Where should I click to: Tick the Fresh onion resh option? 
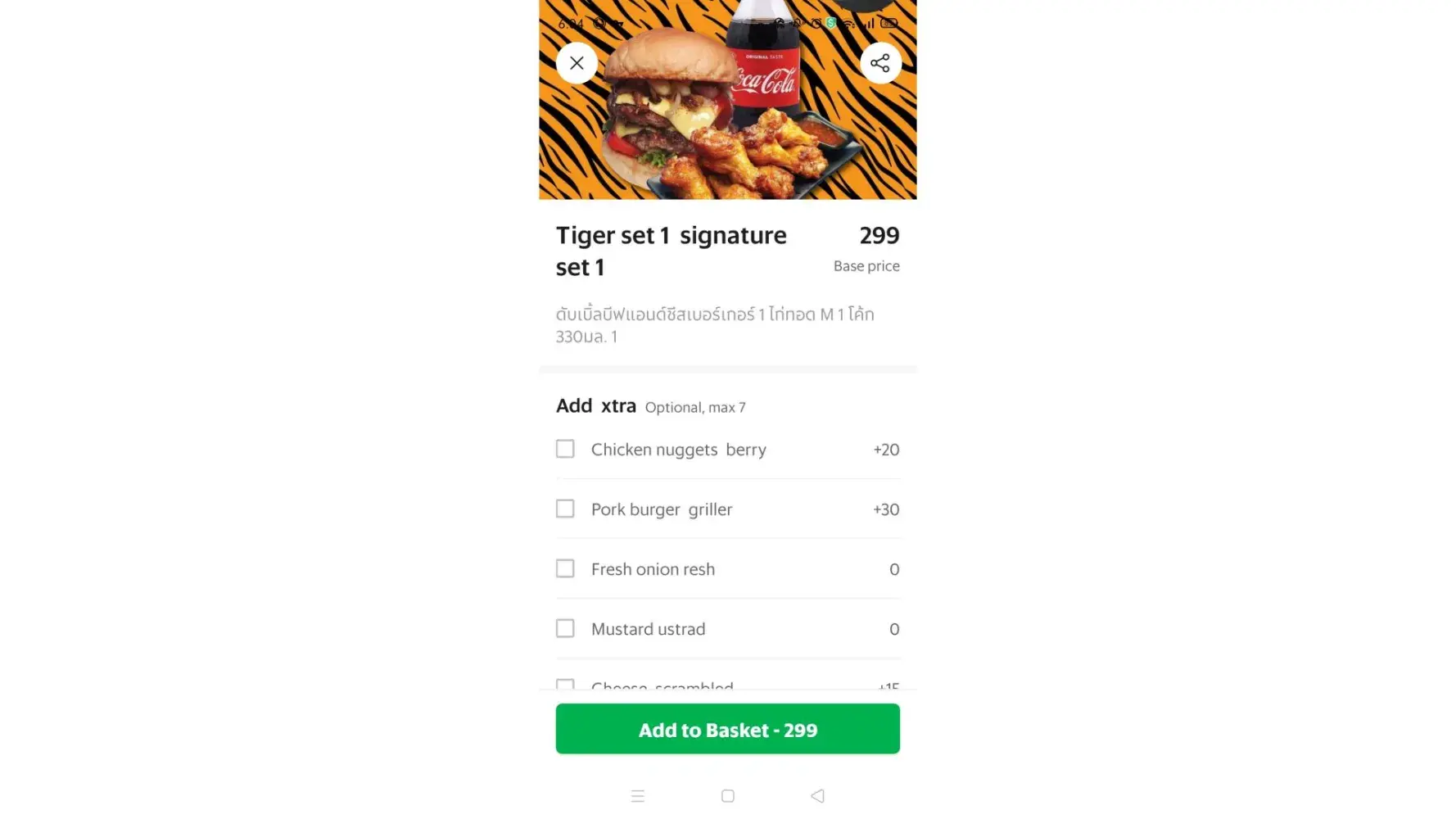point(565,568)
